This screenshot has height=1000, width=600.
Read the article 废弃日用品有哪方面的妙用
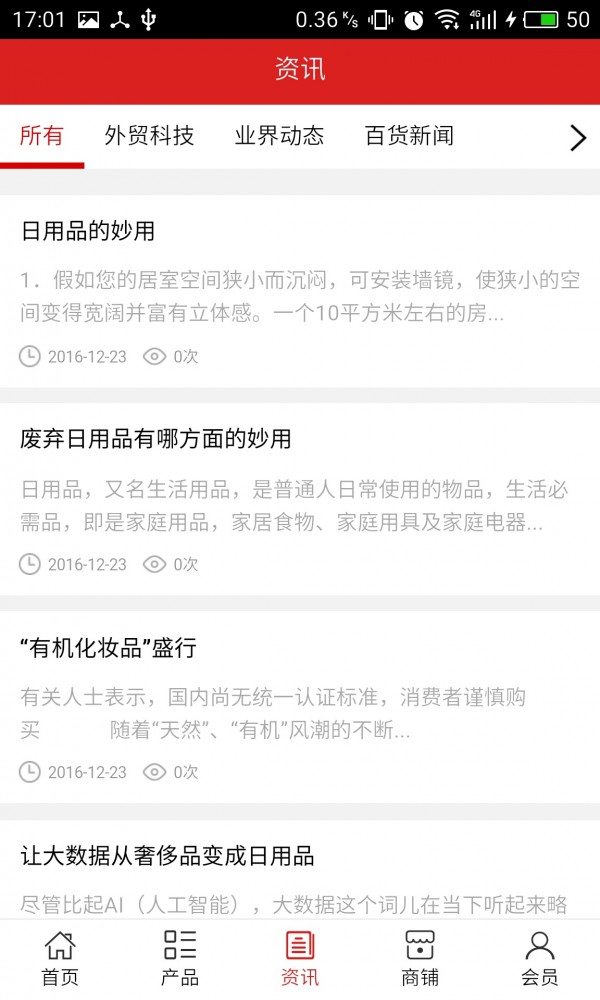point(156,439)
